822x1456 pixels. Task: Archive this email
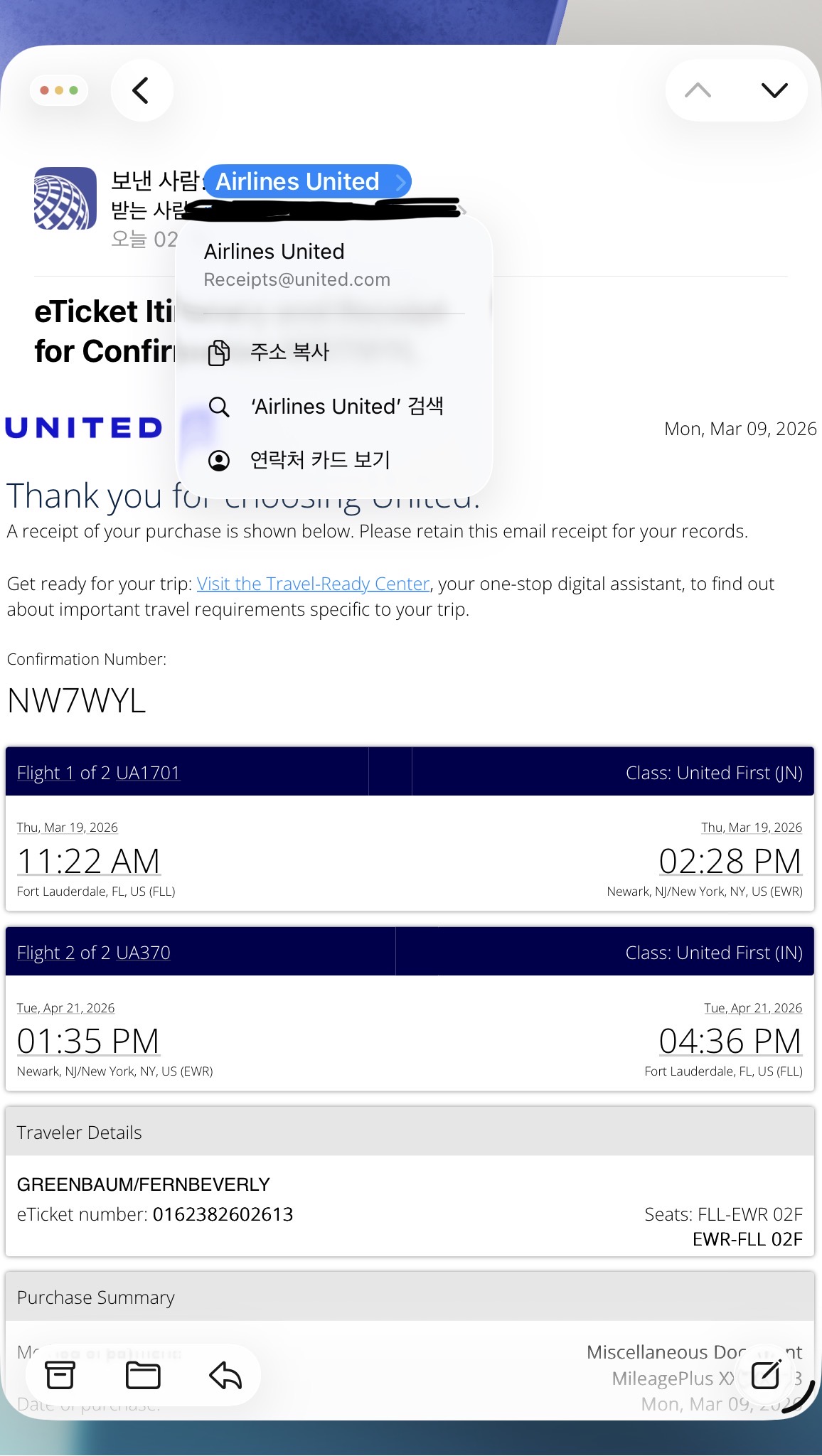60,1375
